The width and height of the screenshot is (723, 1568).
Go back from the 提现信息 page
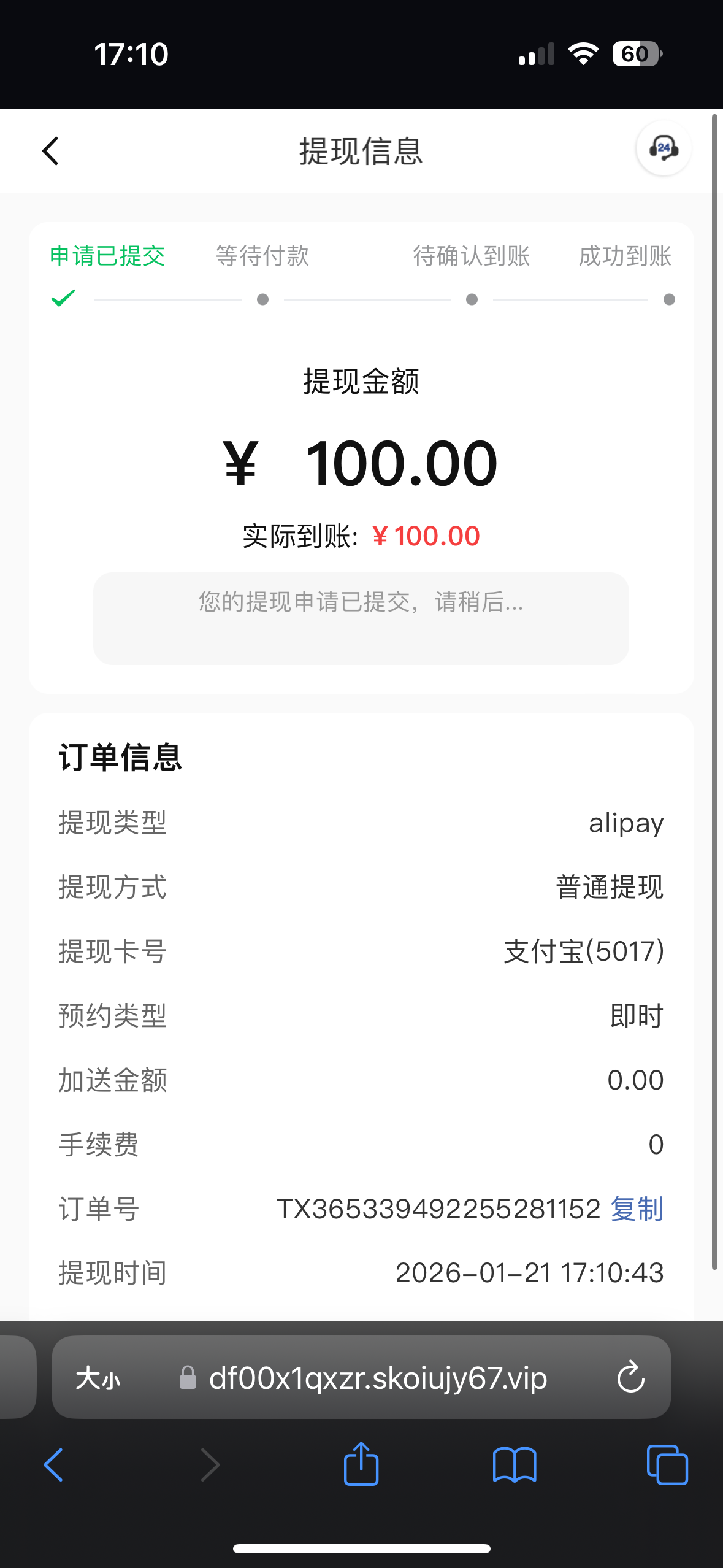point(51,151)
